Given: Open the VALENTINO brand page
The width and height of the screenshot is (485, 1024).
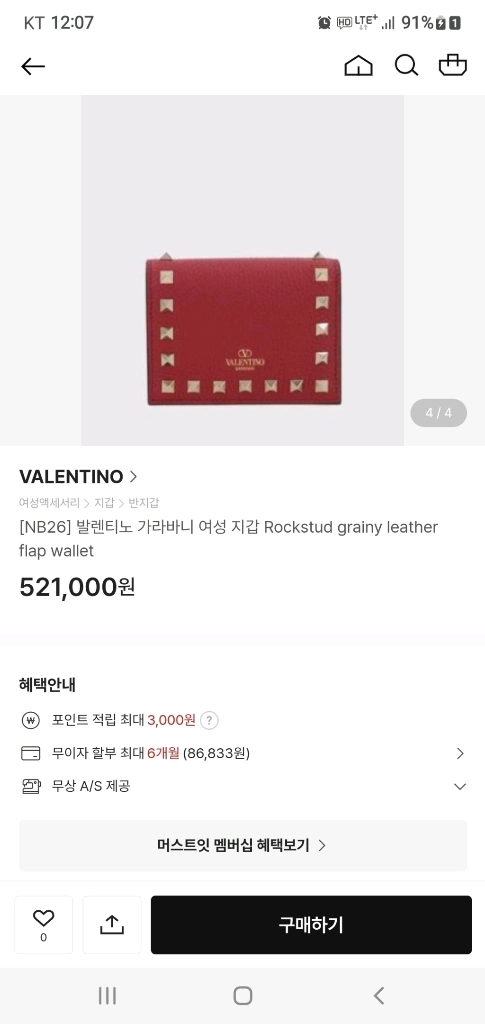Looking at the screenshot, I should coord(78,477).
